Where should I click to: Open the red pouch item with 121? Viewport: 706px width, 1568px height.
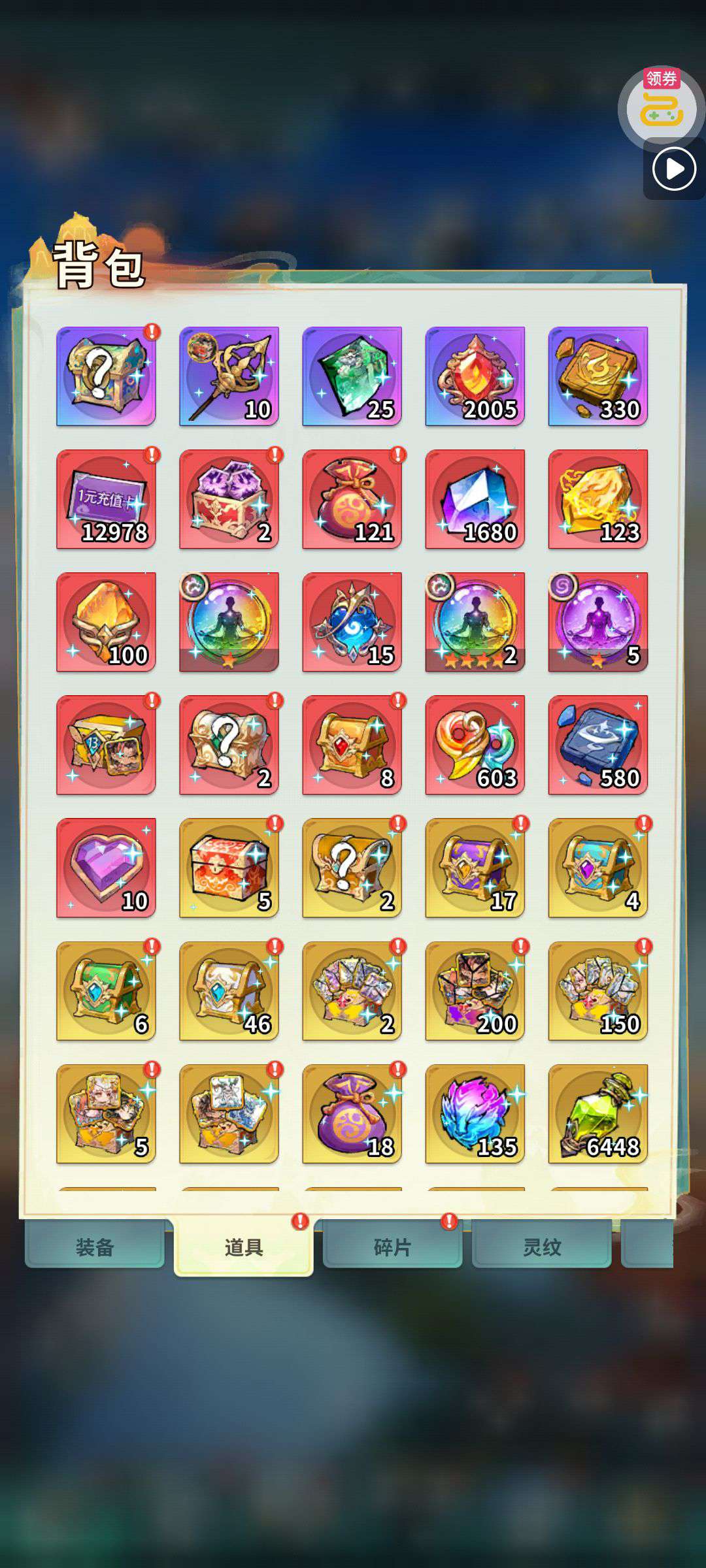pyautogui.click(x=352, y=499)
